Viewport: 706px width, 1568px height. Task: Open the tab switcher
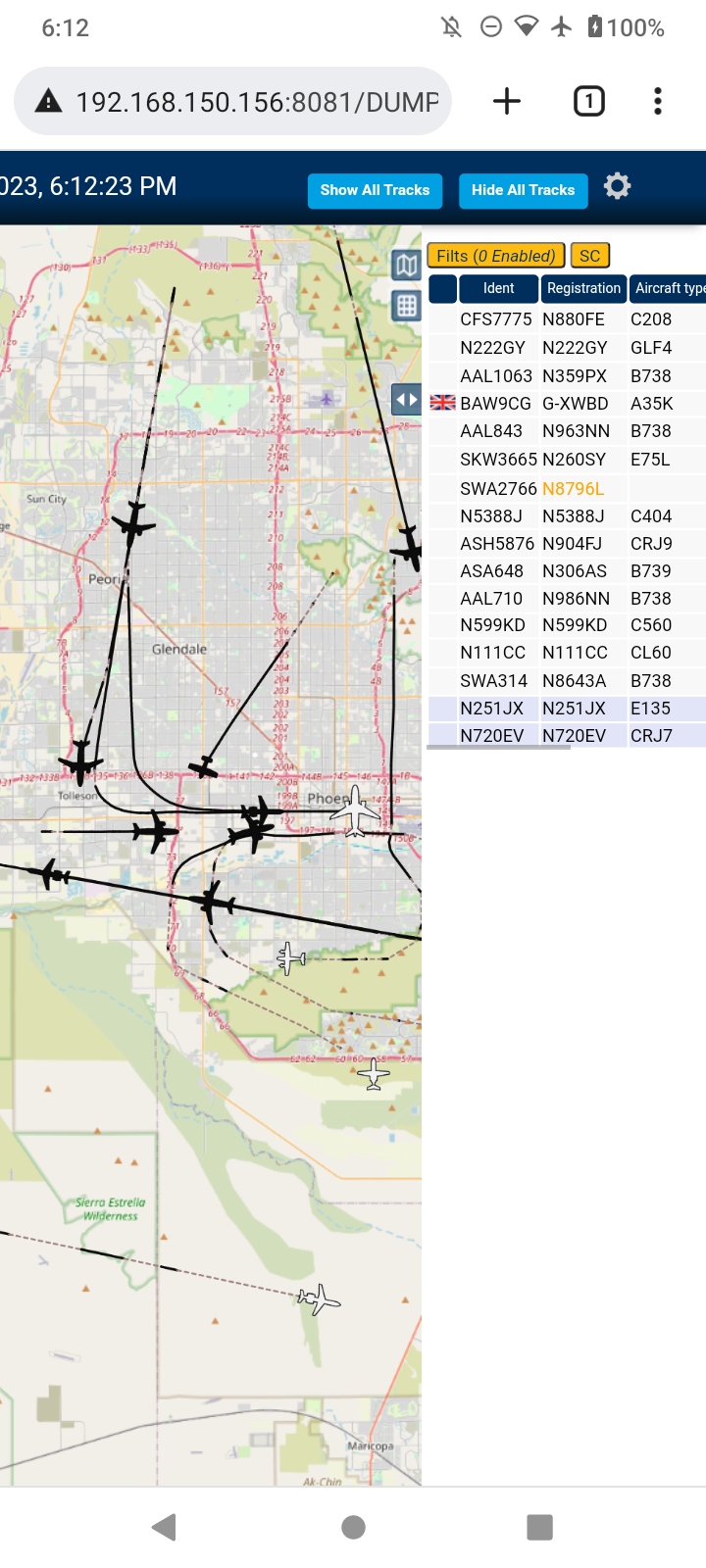(x=588, y=101)
